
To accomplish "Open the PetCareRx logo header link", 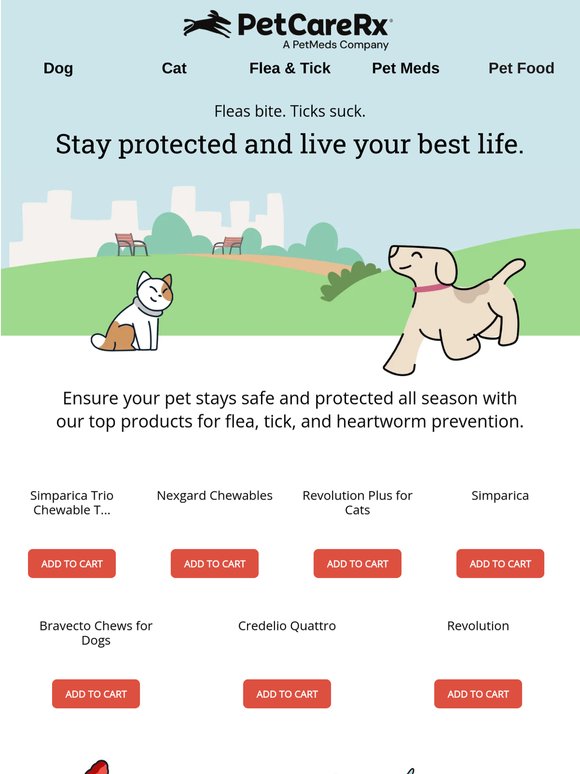I will (288, 30).
